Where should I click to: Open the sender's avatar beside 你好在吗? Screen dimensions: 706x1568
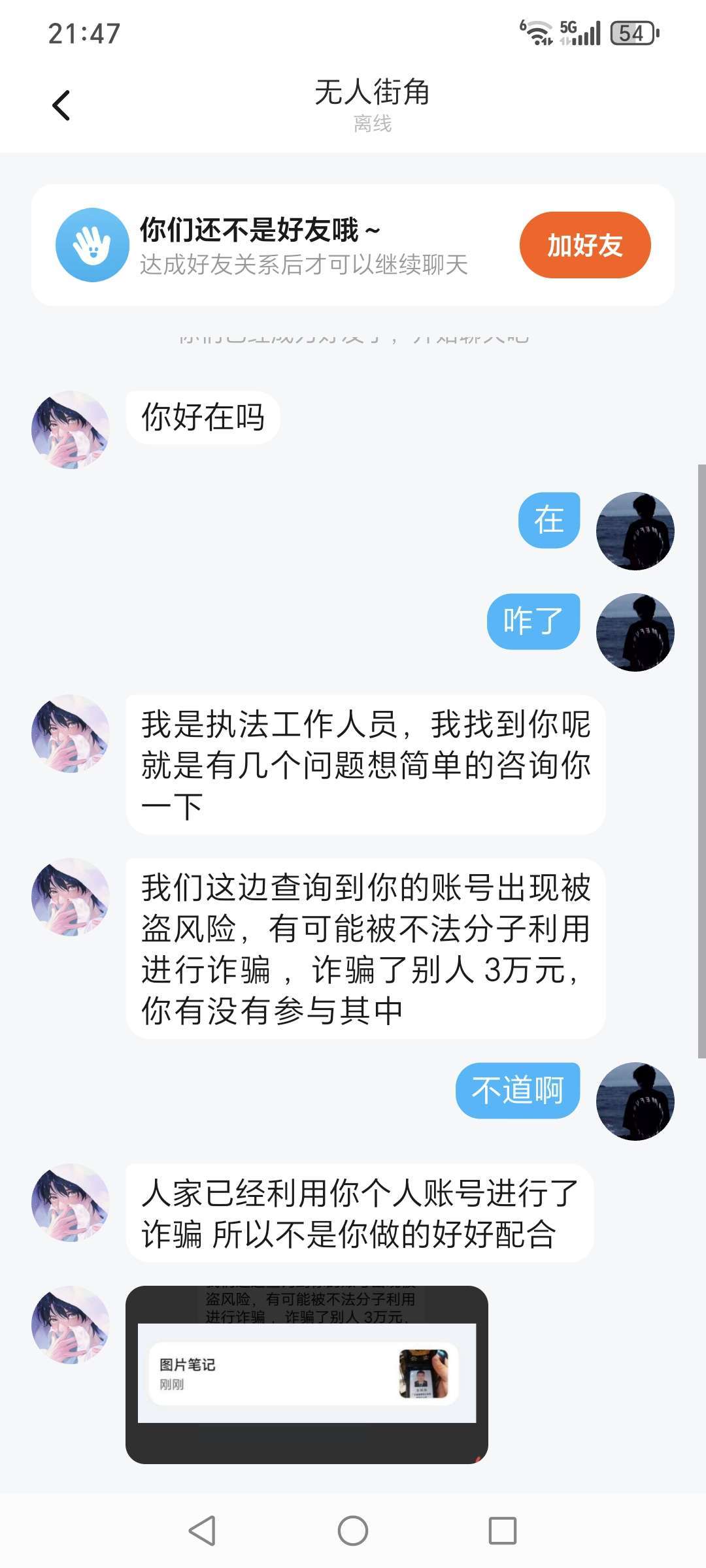click(x=71, y=429)
